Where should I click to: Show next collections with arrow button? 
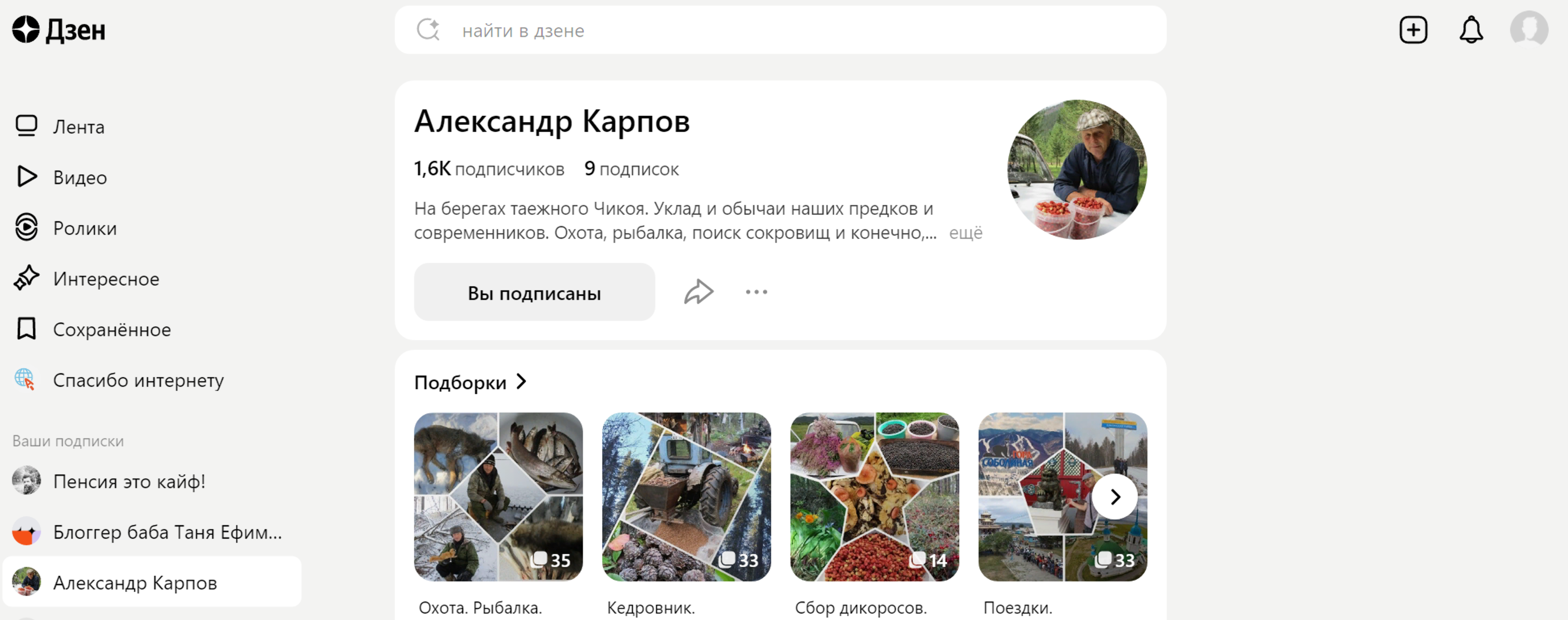(1114, 497)
